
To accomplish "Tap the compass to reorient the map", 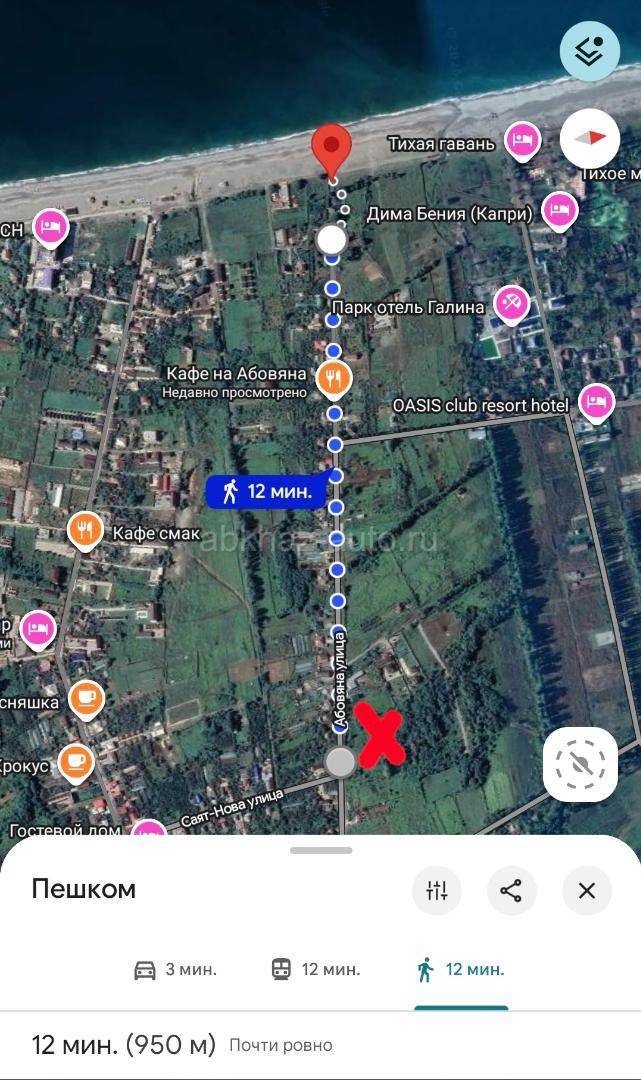I will (590, 139).
